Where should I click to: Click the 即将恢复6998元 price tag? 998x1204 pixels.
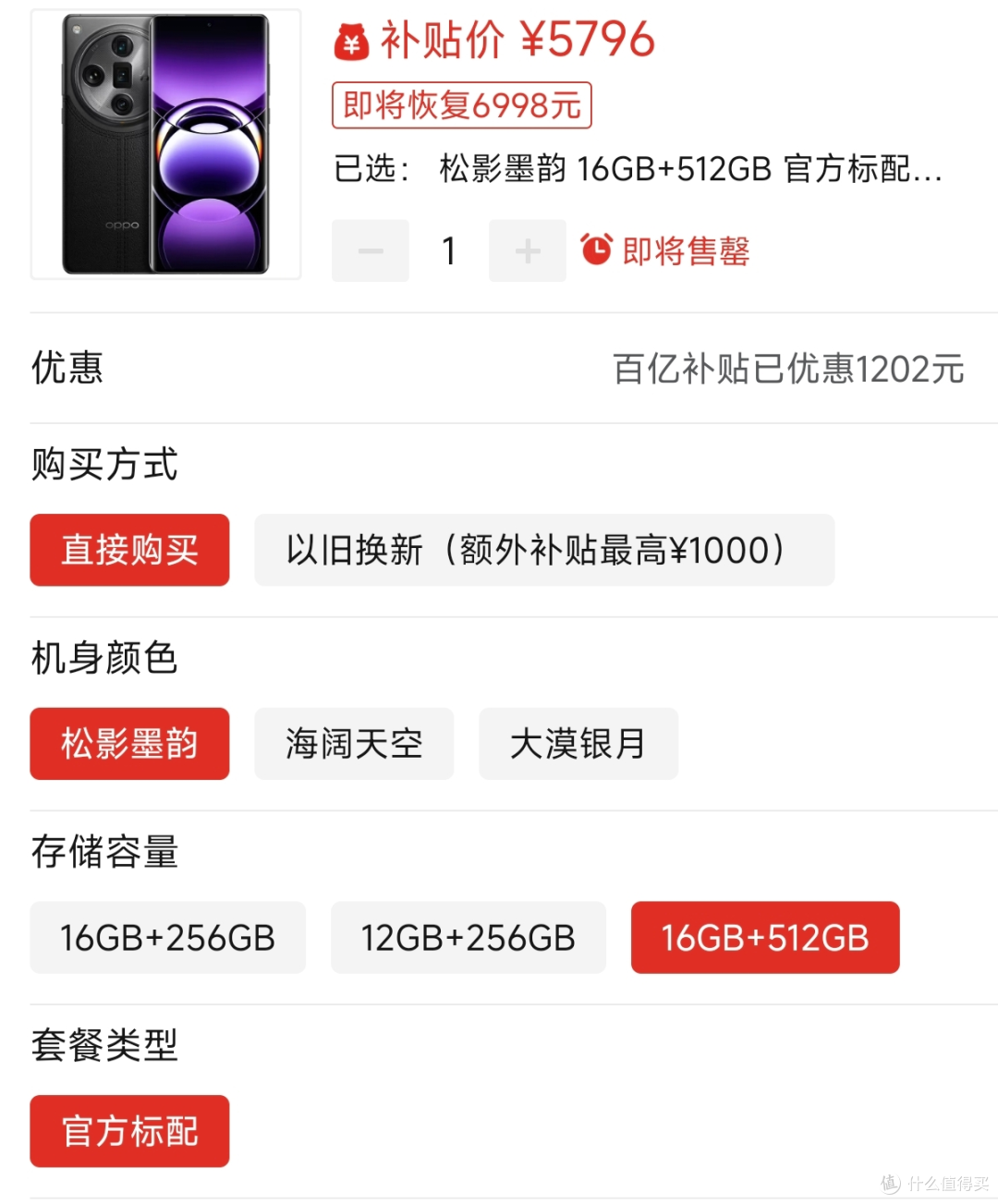(461, 105)
